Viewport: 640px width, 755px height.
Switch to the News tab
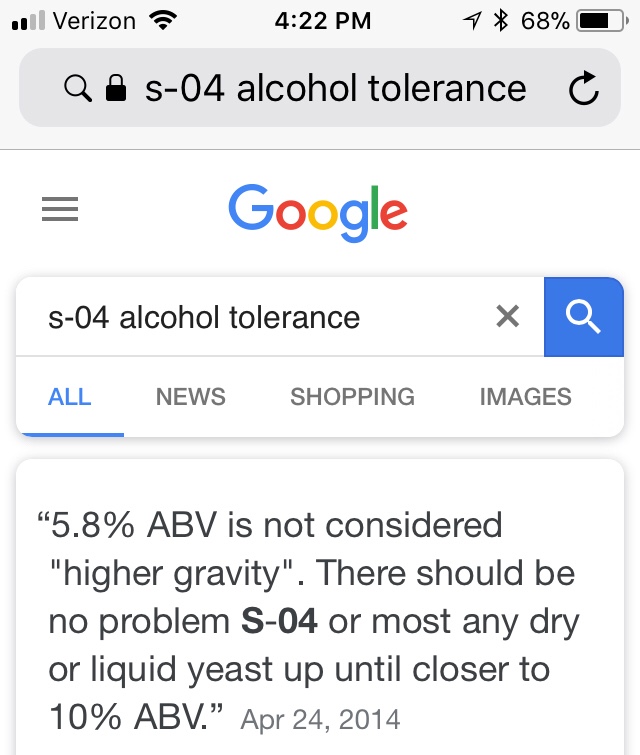tap(190, 396)
